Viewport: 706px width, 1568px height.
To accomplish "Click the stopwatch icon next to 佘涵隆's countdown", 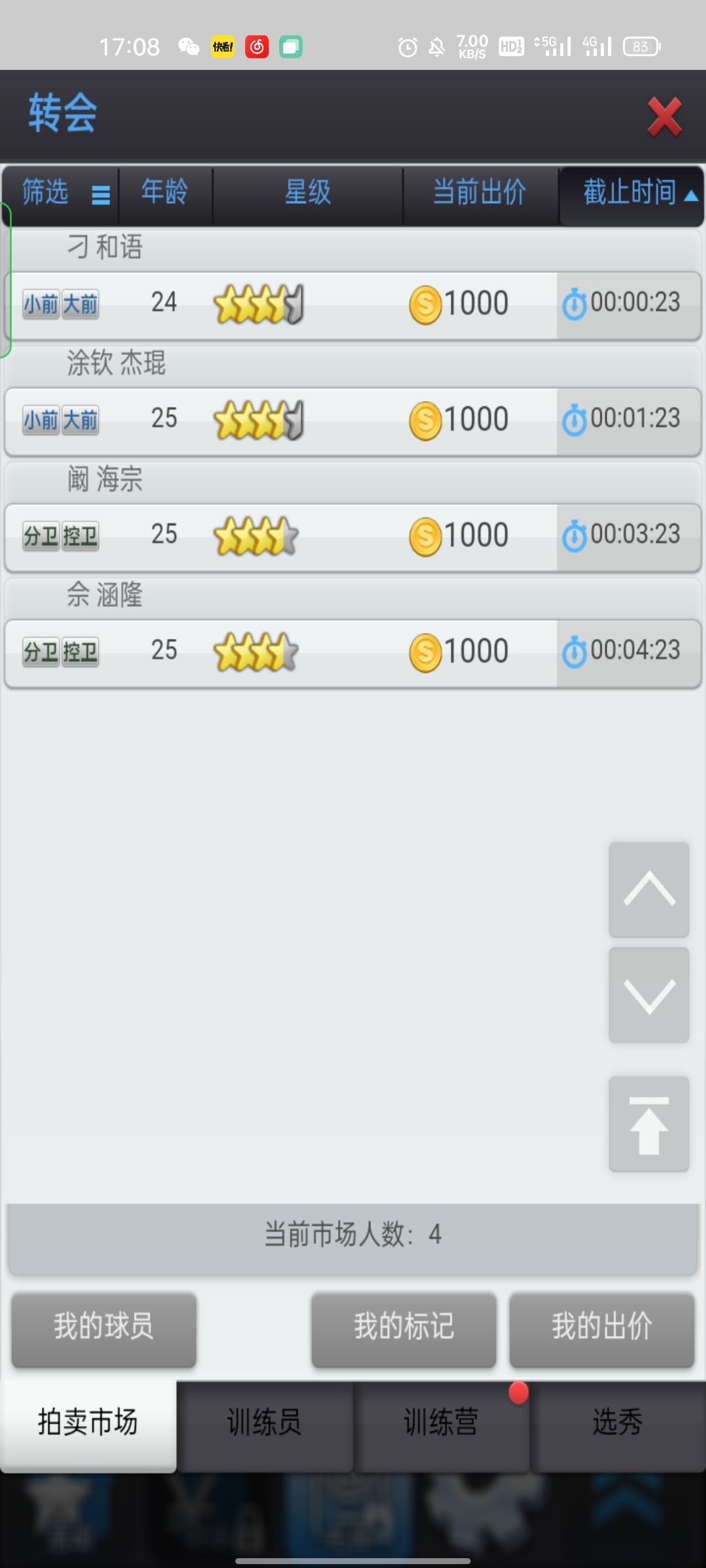I will [575, 649].
